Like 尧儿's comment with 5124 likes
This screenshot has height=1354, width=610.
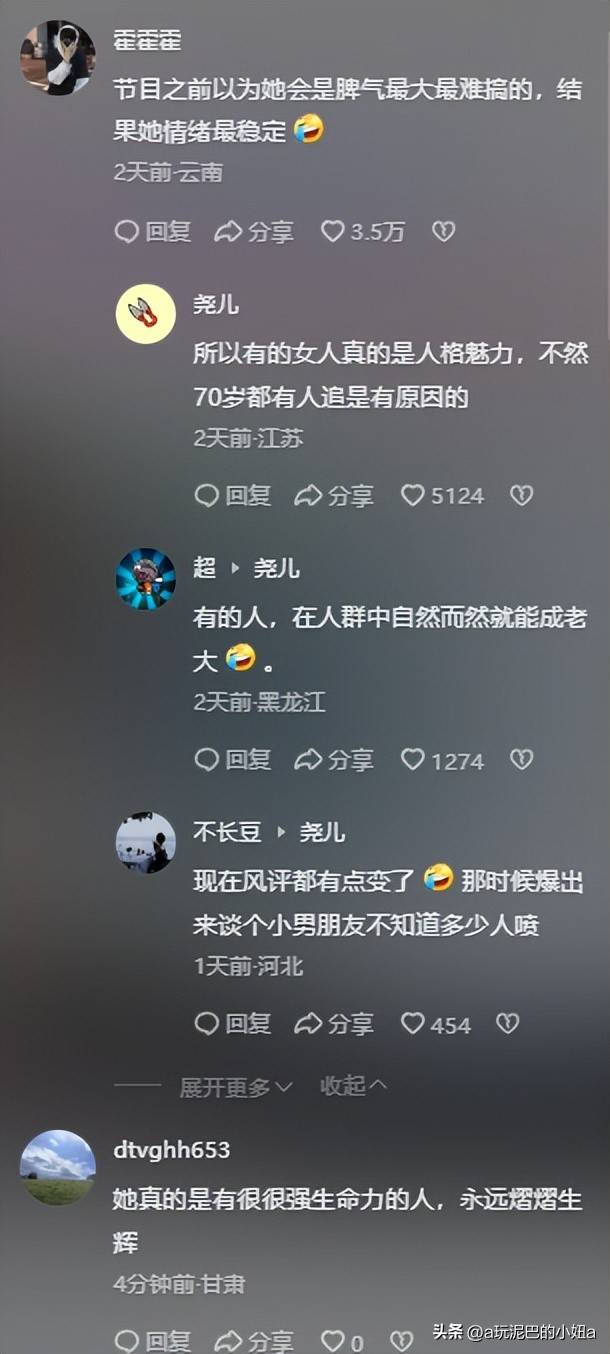441,495
